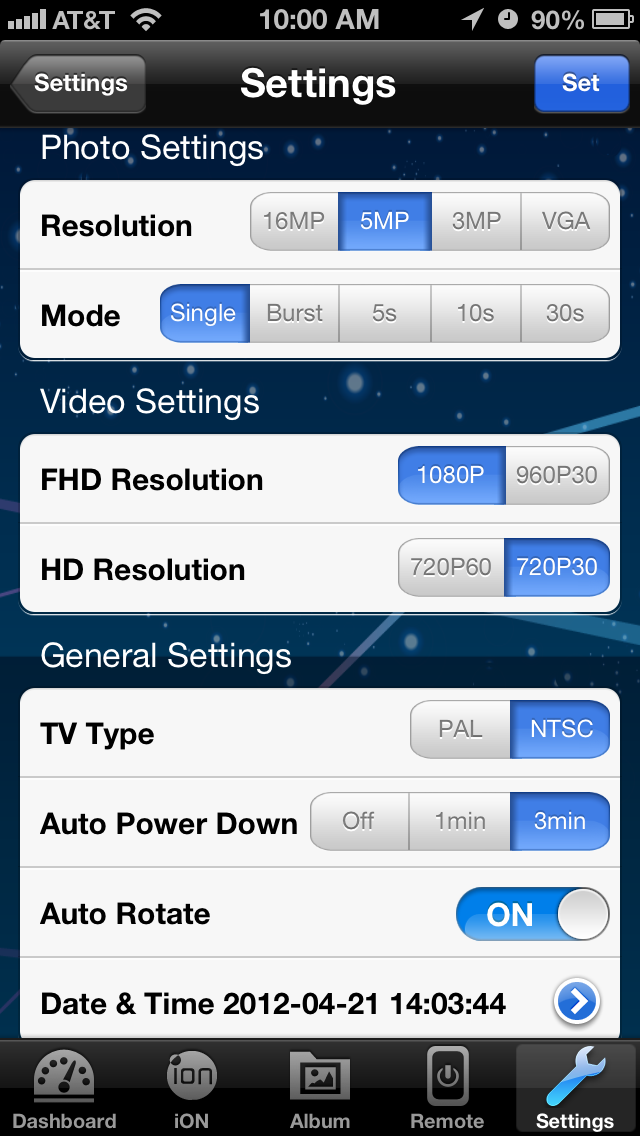Go back using the Settings back button
The height and width of the screenshot is (1136, 640).
(80, 83)
